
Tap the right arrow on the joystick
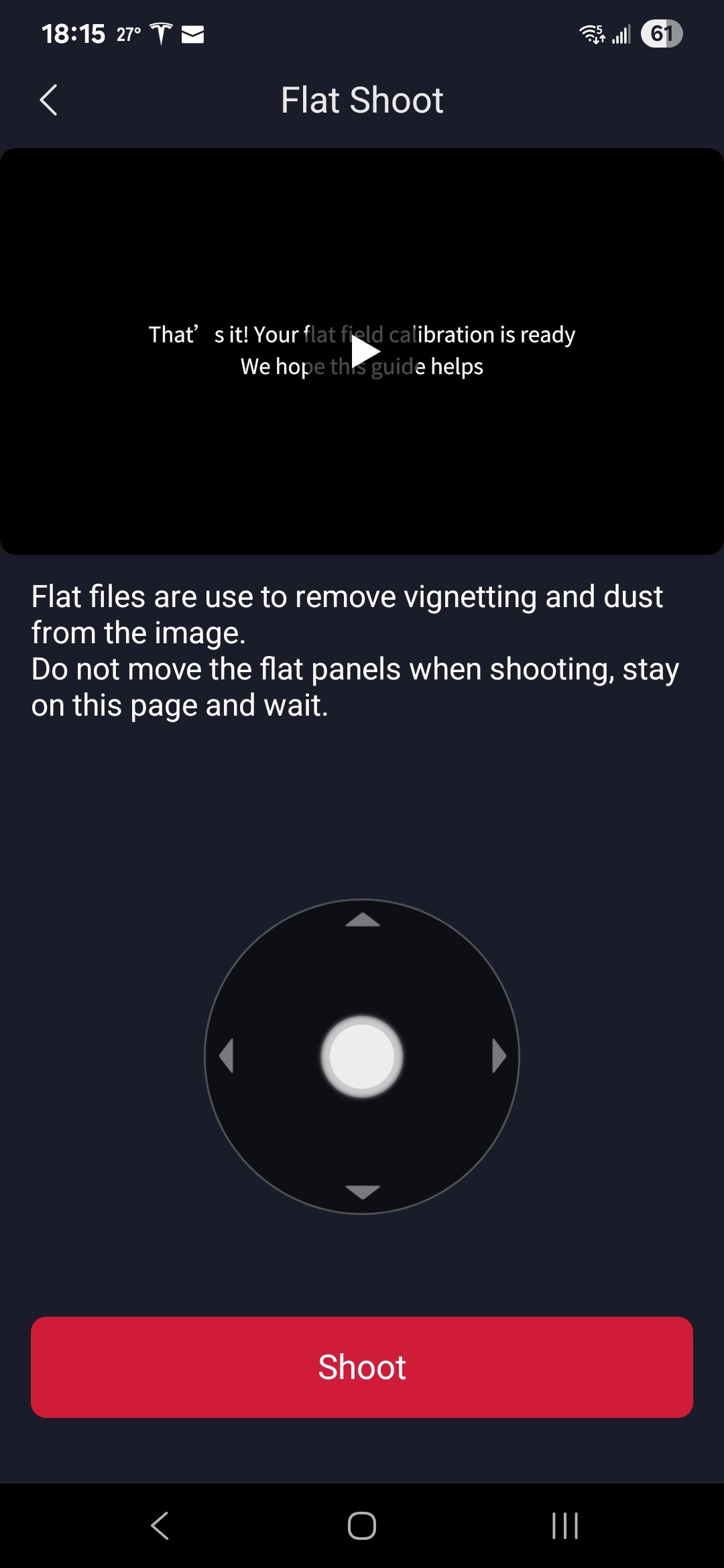(x=498, y=1056)
